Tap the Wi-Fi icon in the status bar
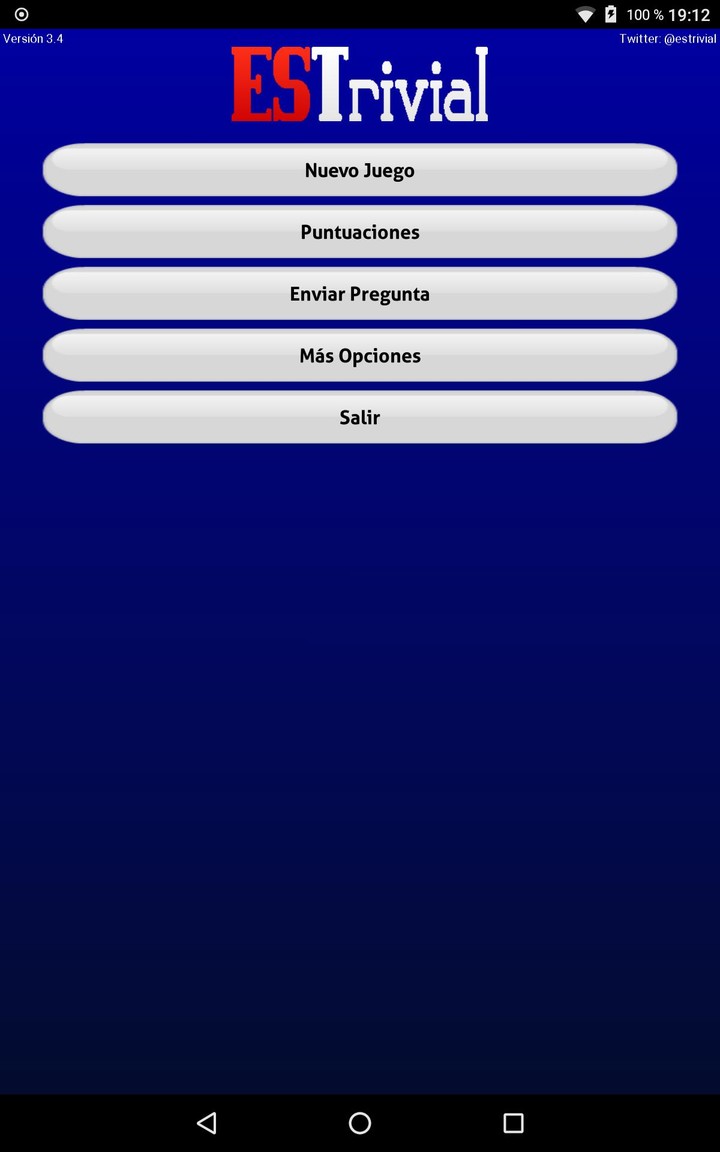The height and width of the screenshot is (1152, 720). 586,14
